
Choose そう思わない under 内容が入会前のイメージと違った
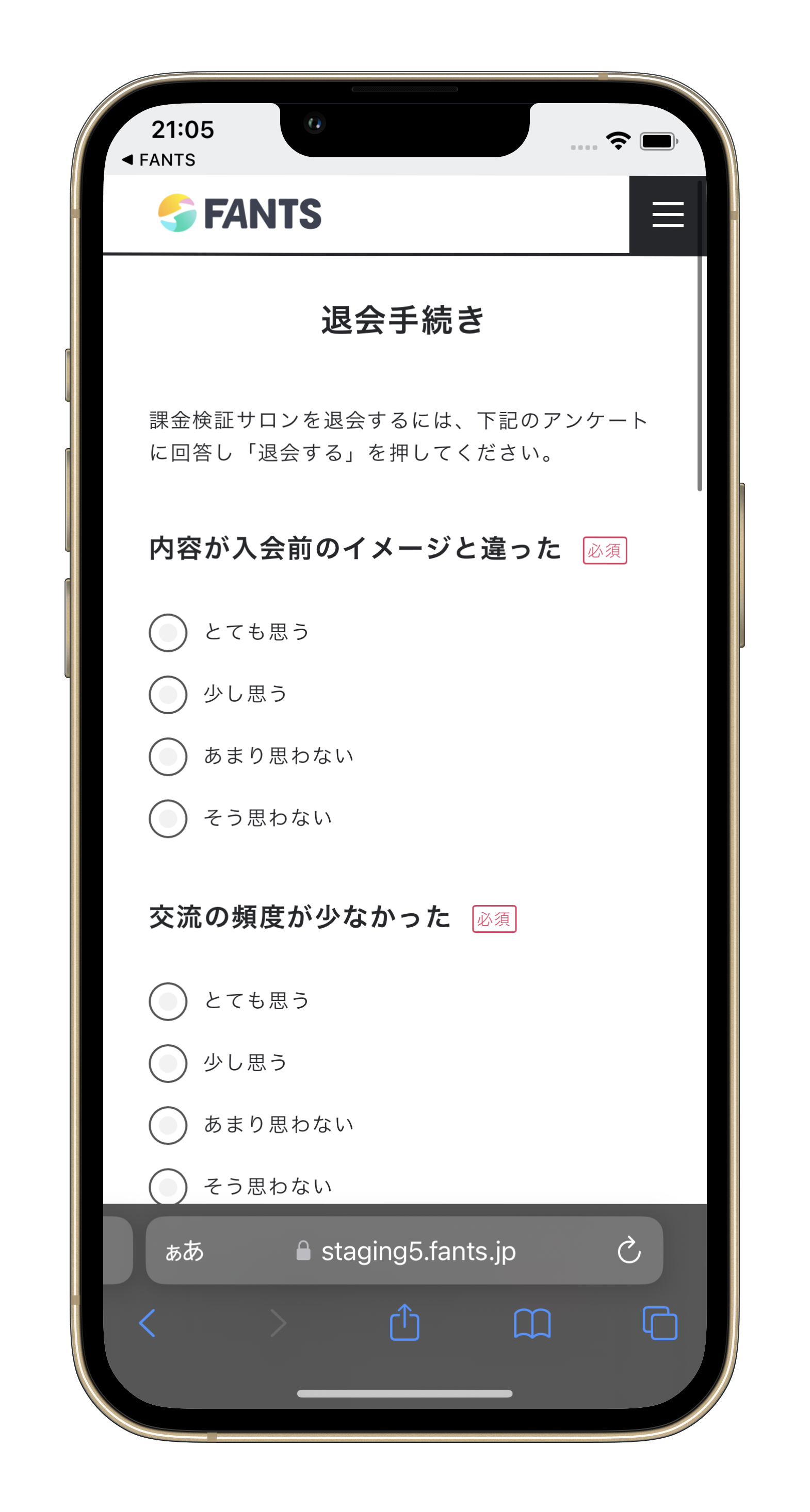(168, 818)
